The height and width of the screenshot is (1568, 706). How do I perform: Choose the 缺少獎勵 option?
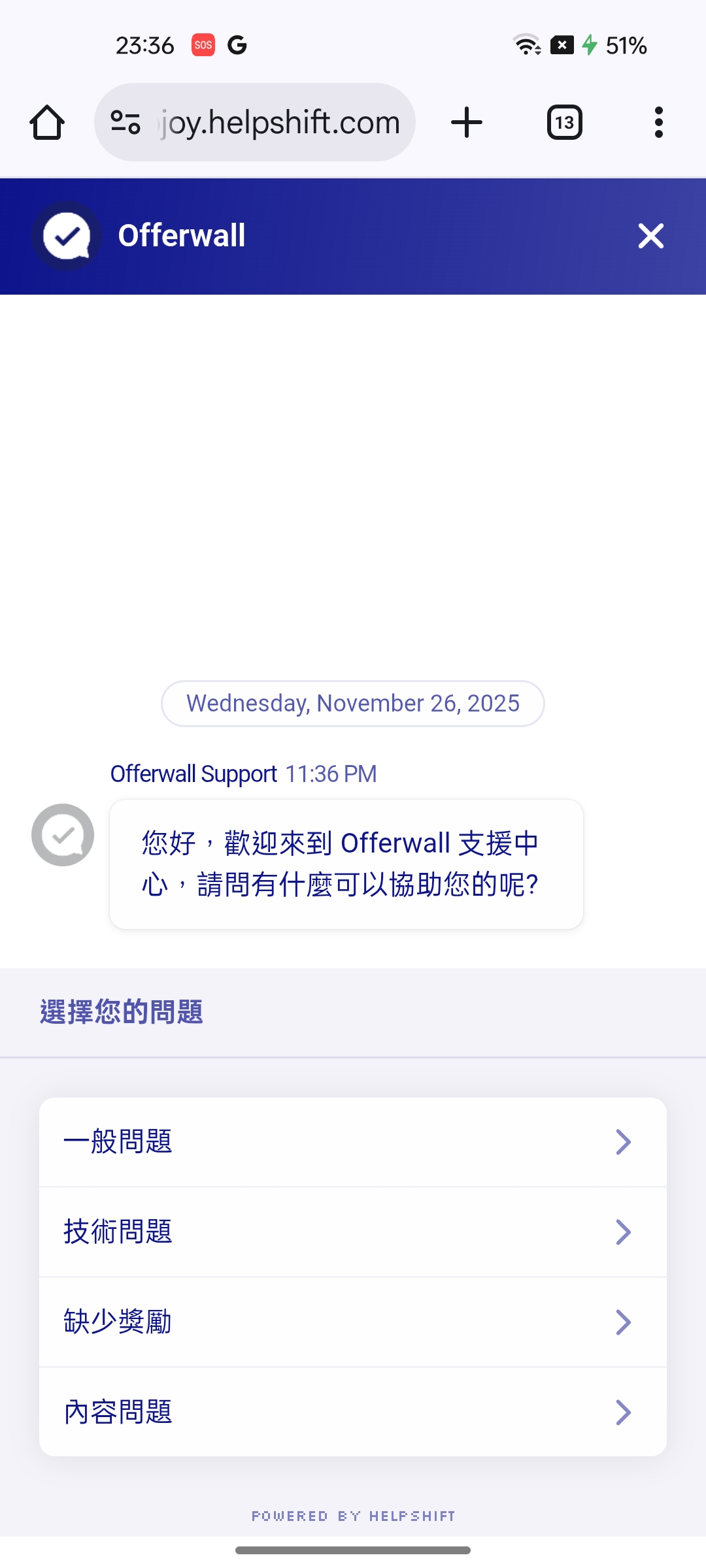click(353, 1322)
